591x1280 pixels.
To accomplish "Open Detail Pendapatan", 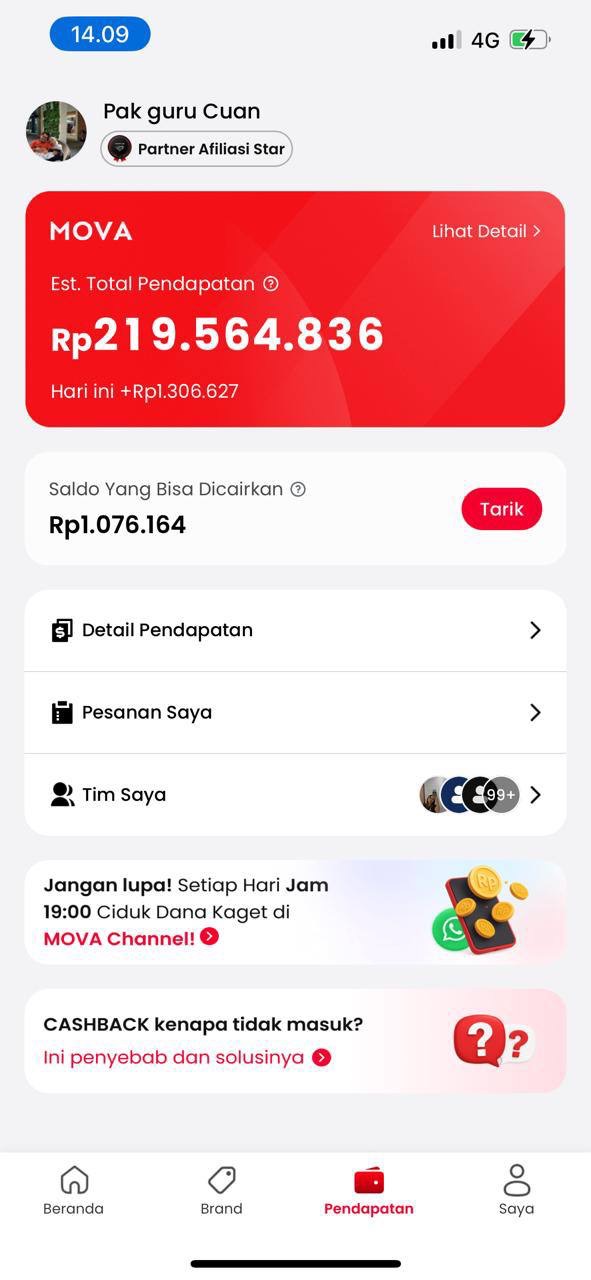I will (295, 630).
